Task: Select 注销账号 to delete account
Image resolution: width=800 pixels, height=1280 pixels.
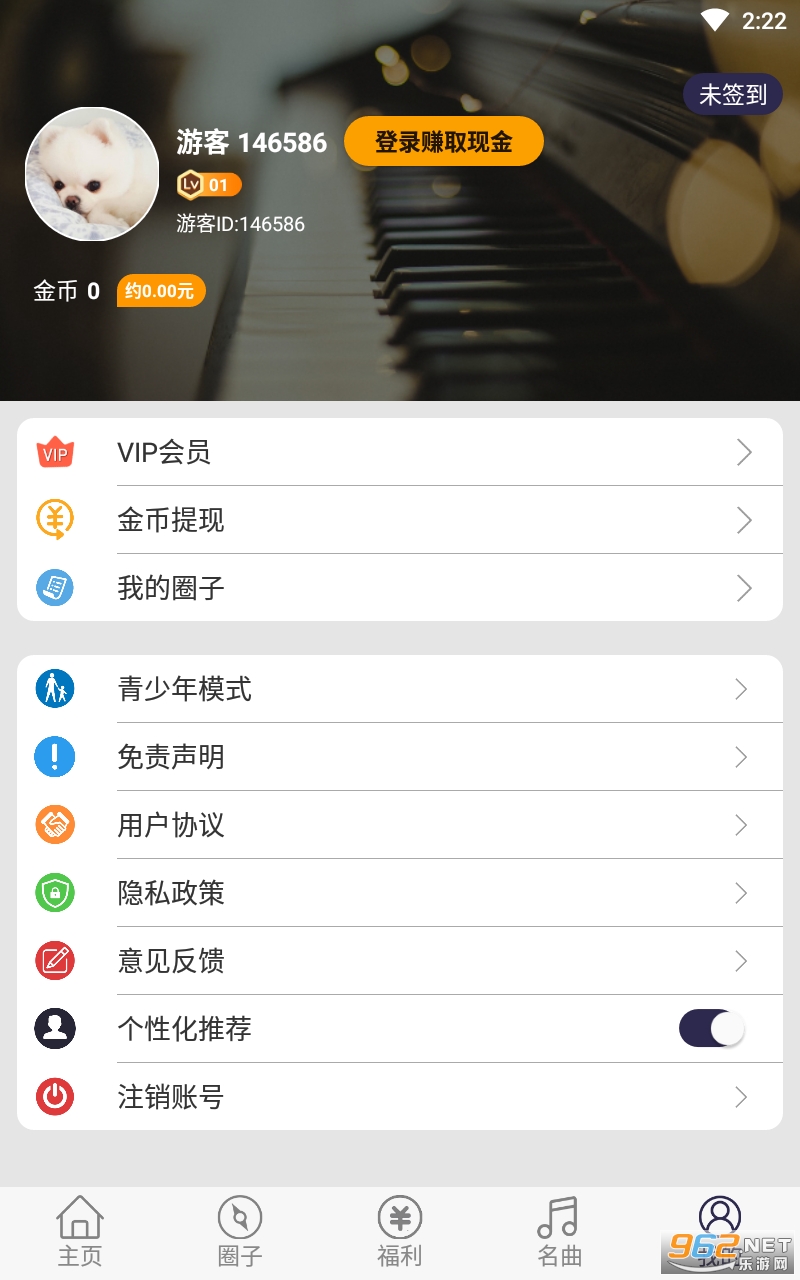Action: click(x=400, y=1097)
